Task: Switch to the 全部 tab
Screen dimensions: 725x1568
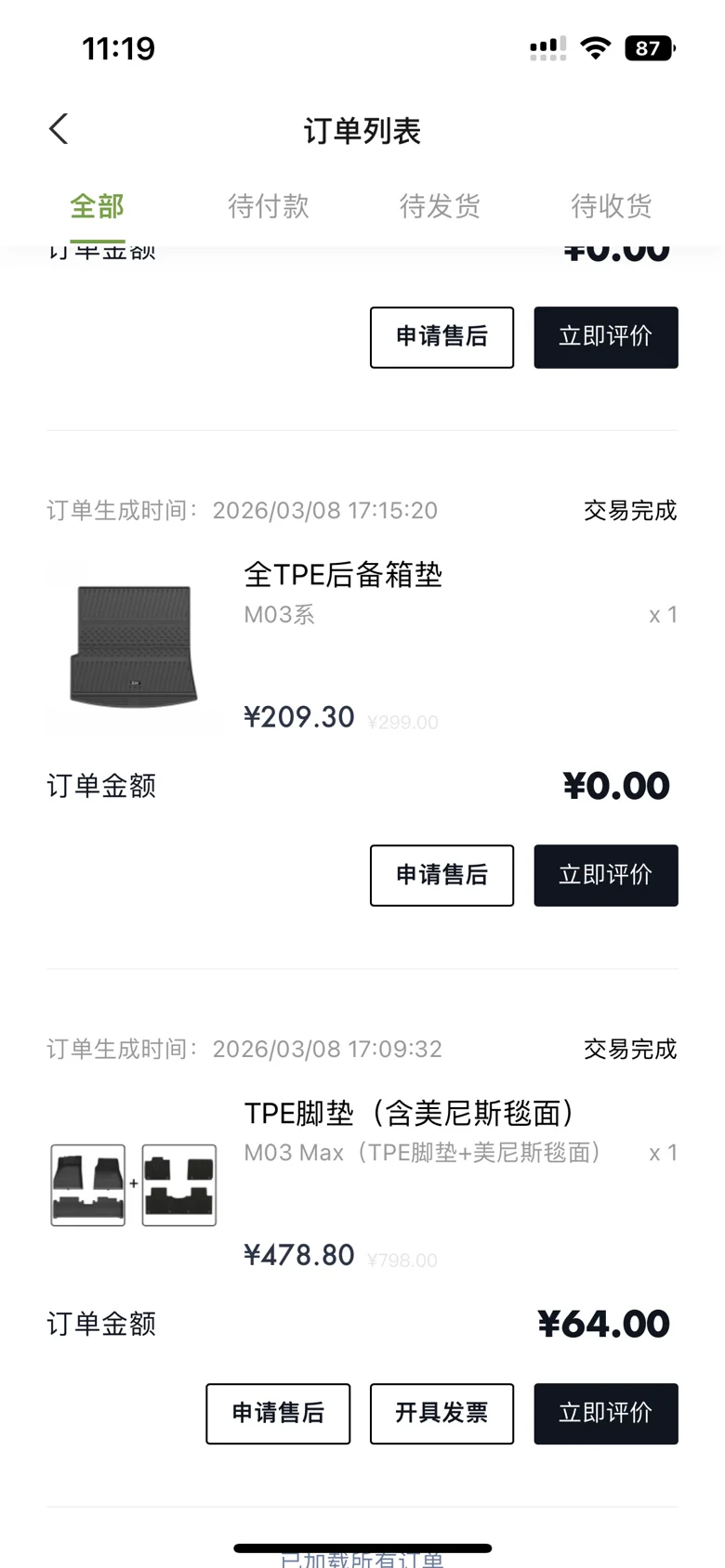Action: coord(97,206)
